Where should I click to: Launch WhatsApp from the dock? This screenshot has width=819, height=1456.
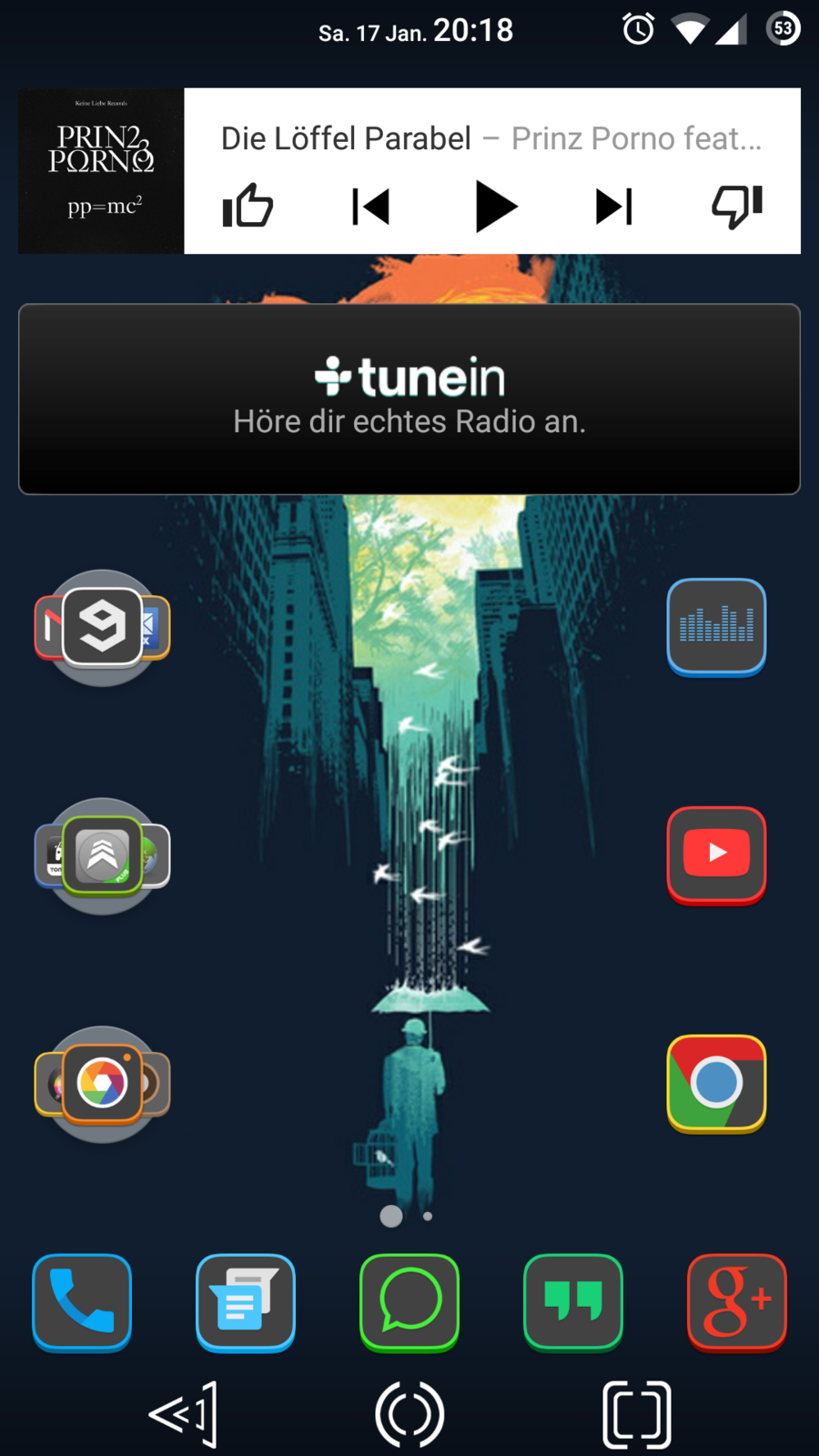coord(409,1302)
